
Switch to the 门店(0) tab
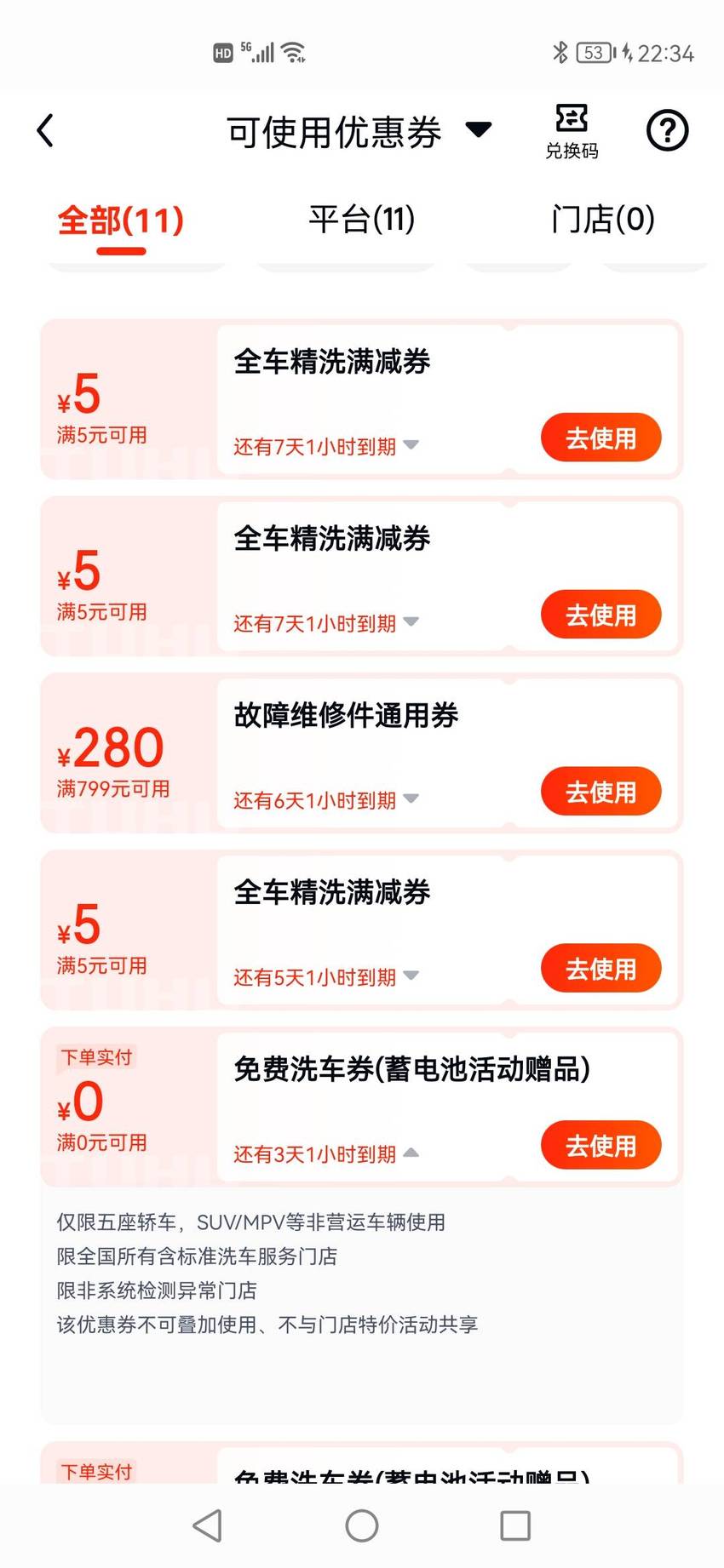click(603, 220)
